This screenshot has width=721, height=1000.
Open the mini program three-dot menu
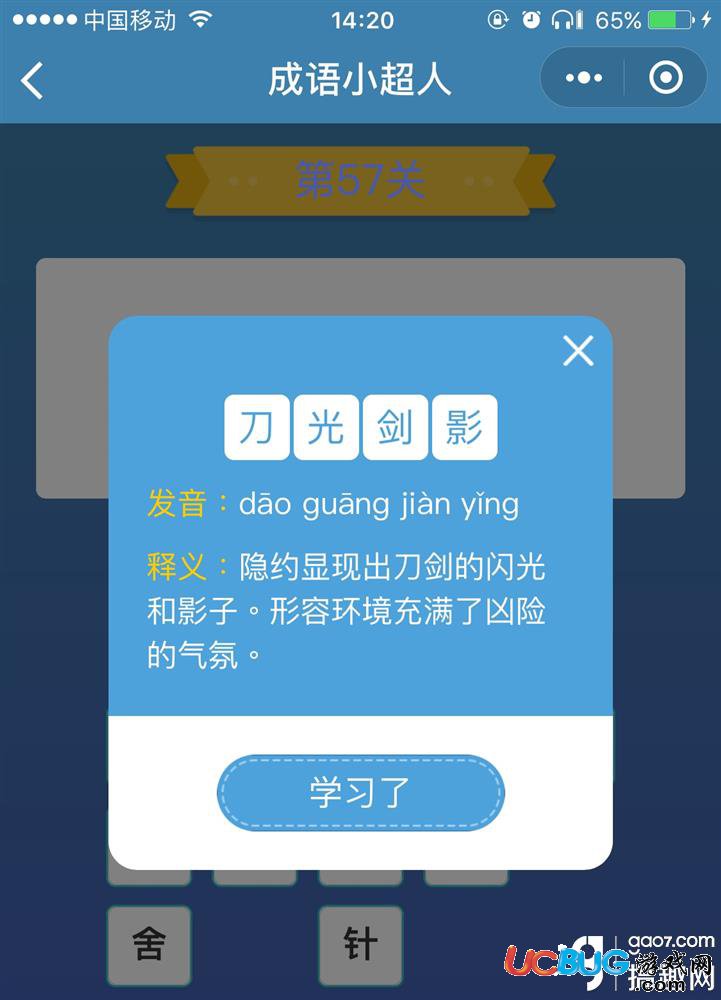coord(584,78)
